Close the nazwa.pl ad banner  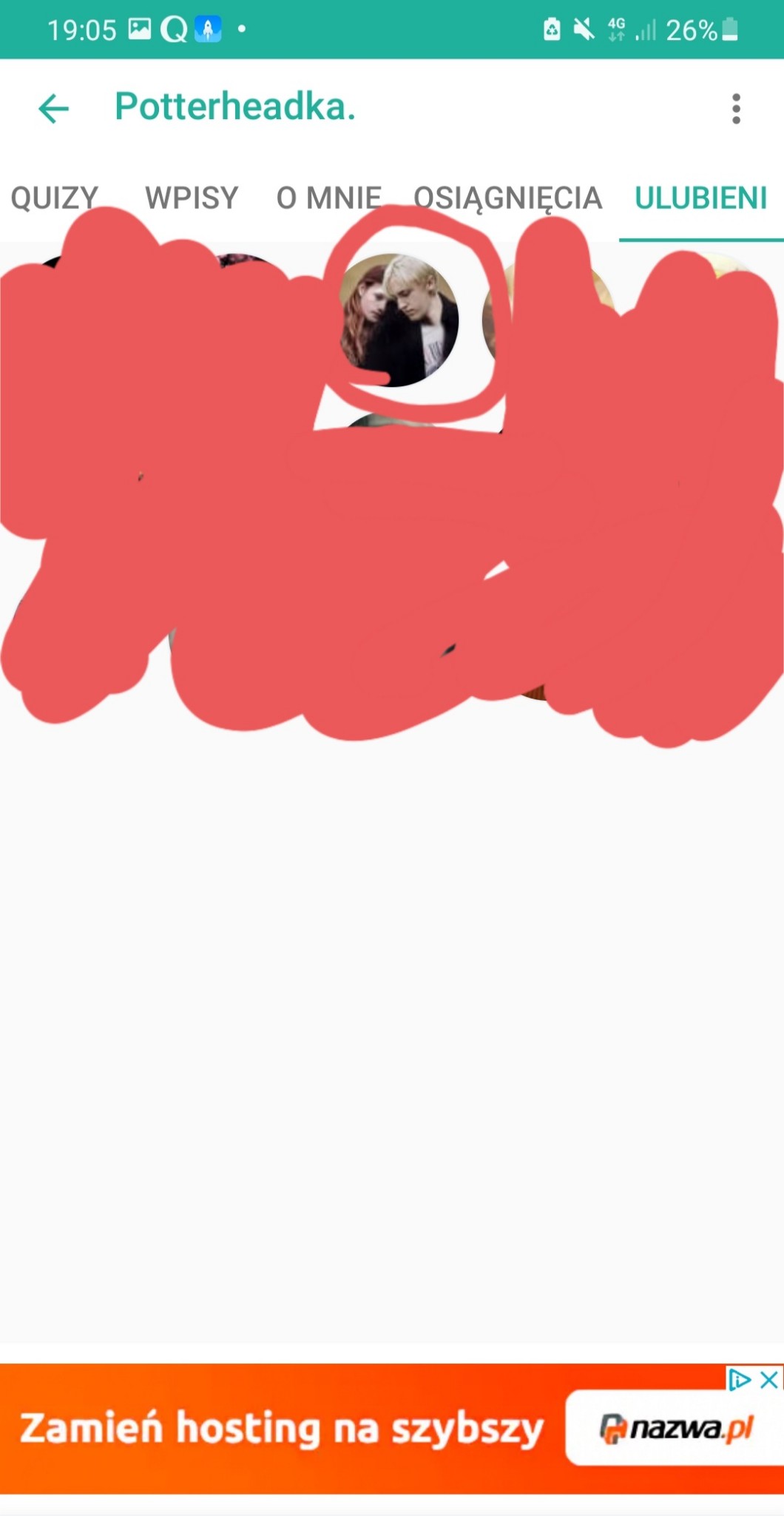click(769, 1380)
